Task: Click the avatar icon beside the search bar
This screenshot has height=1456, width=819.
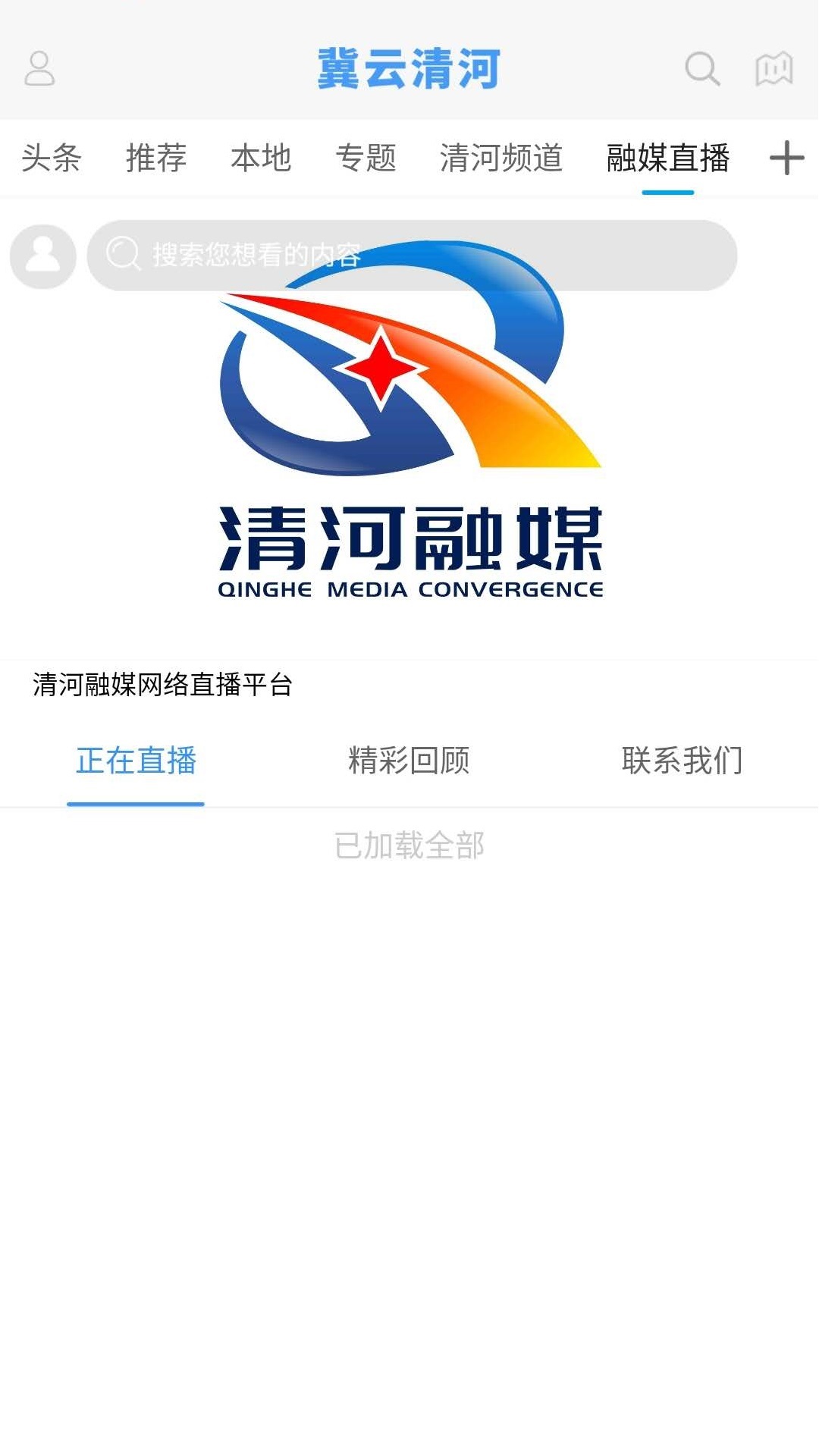Action: point(42,256)
